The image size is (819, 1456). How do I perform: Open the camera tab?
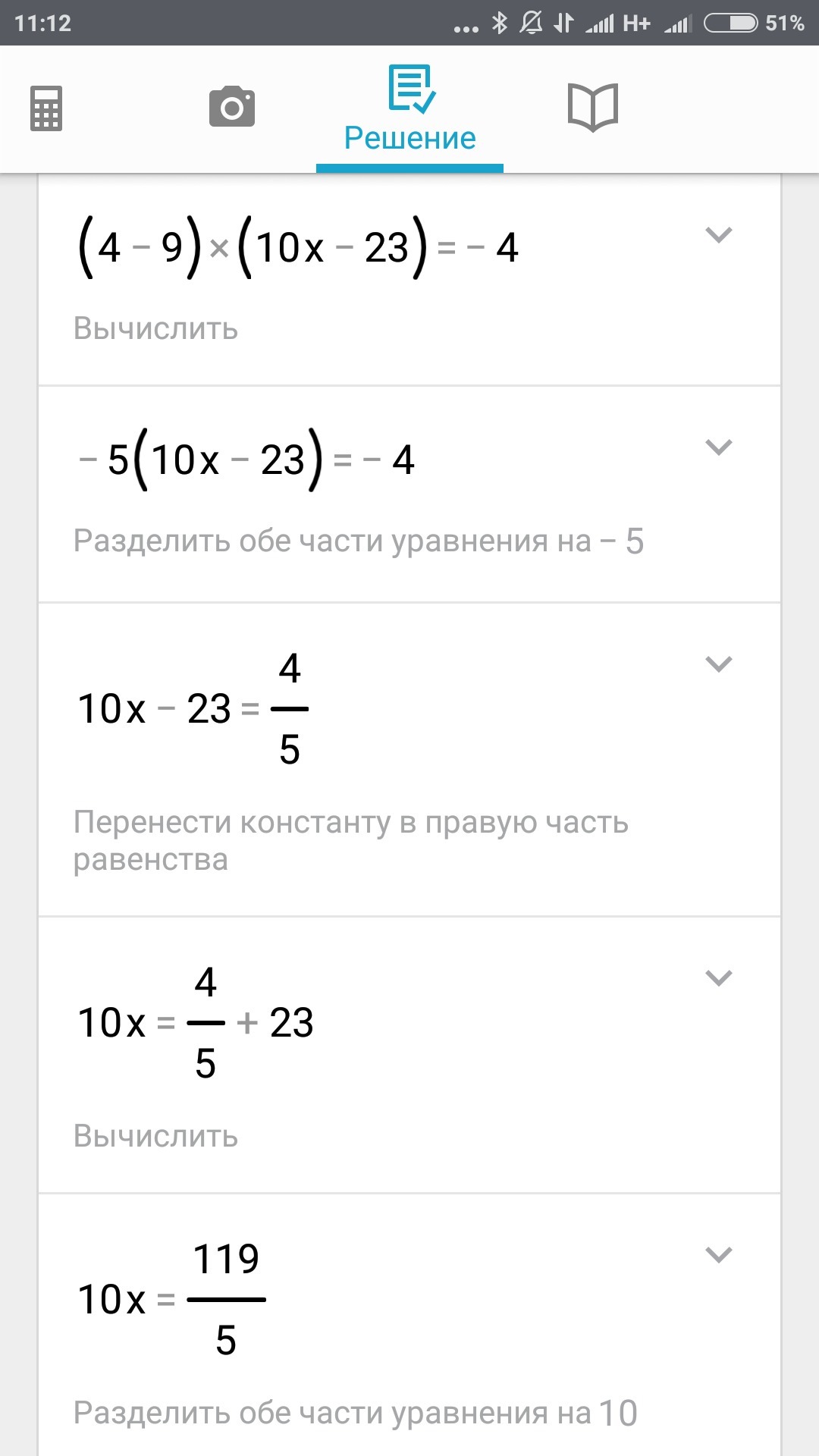[232, 107]
